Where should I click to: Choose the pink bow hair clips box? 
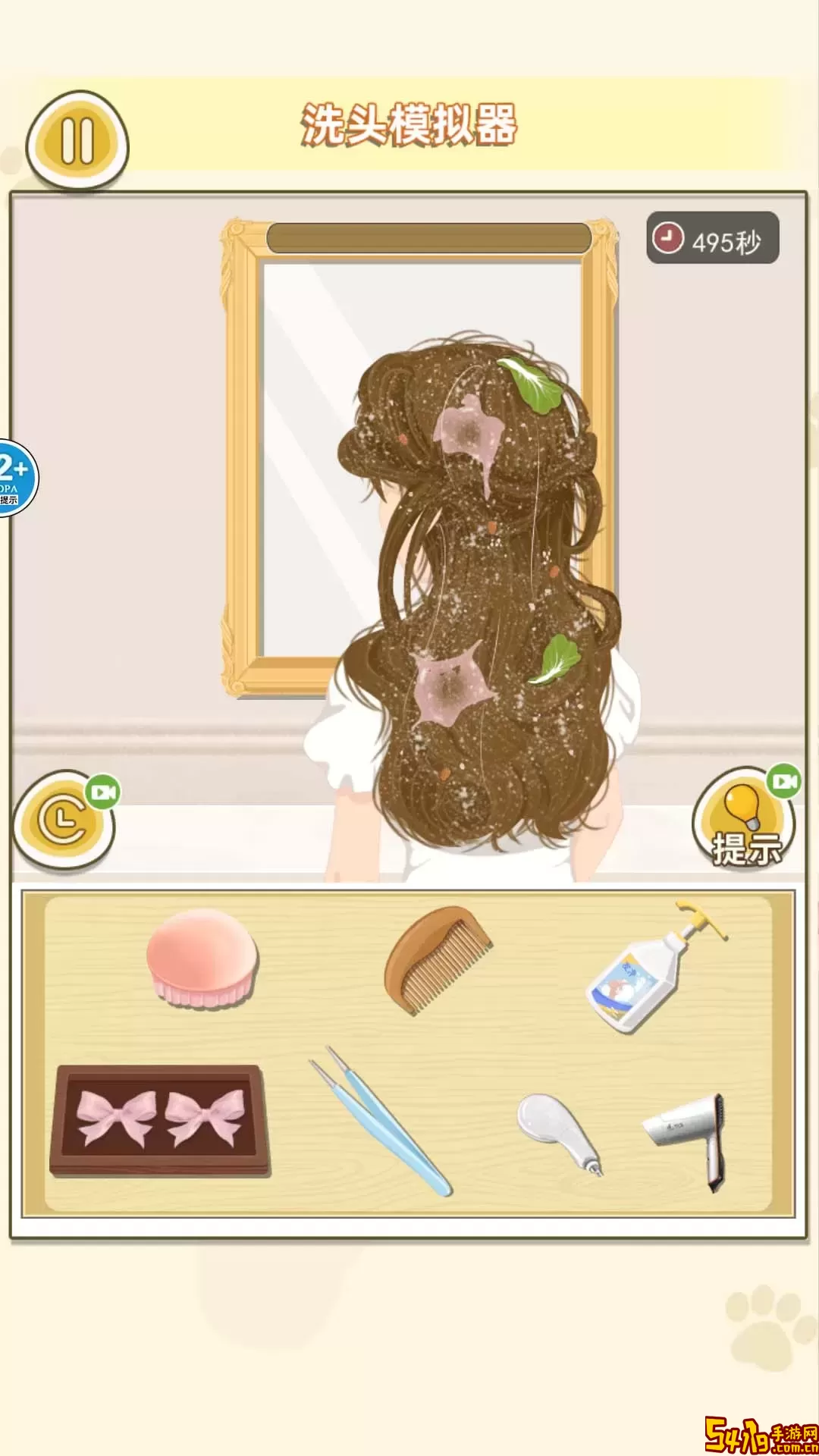coord(160,1120)
